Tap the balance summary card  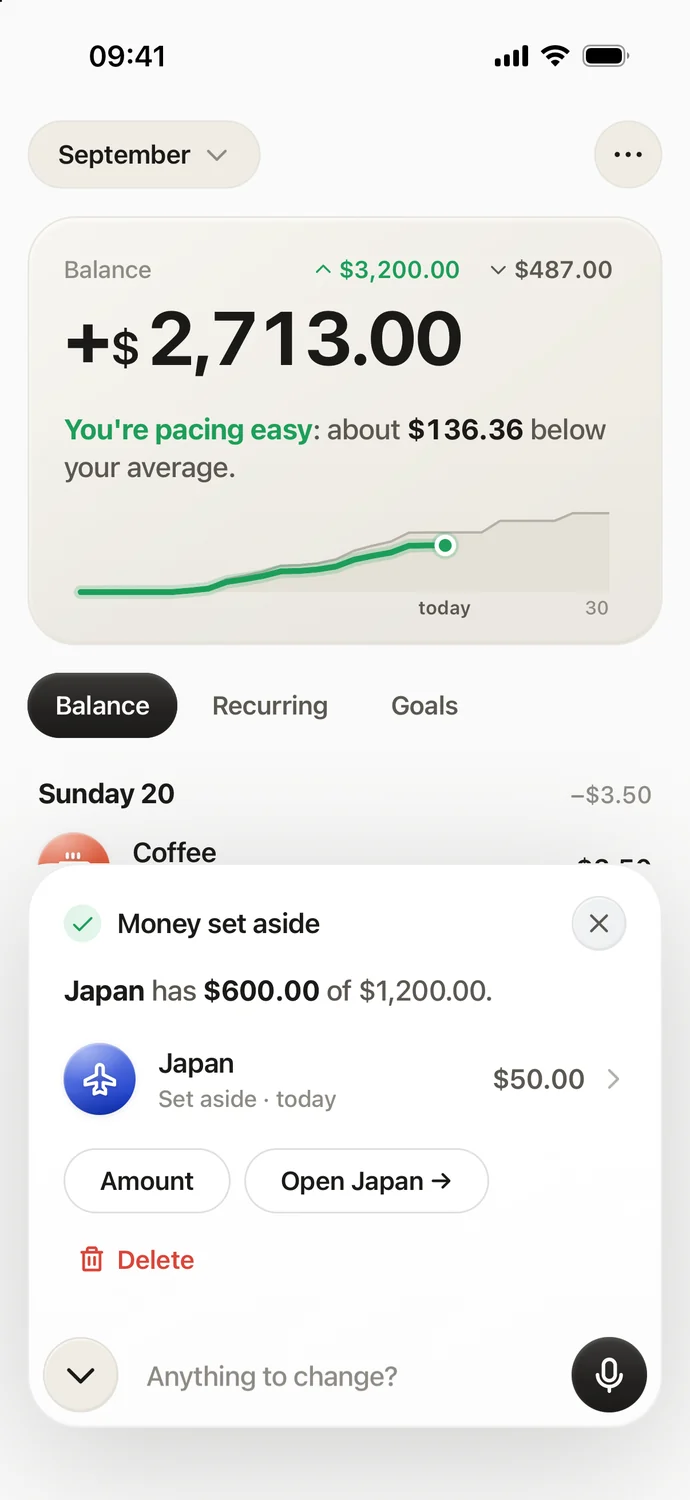click(345, 430)
